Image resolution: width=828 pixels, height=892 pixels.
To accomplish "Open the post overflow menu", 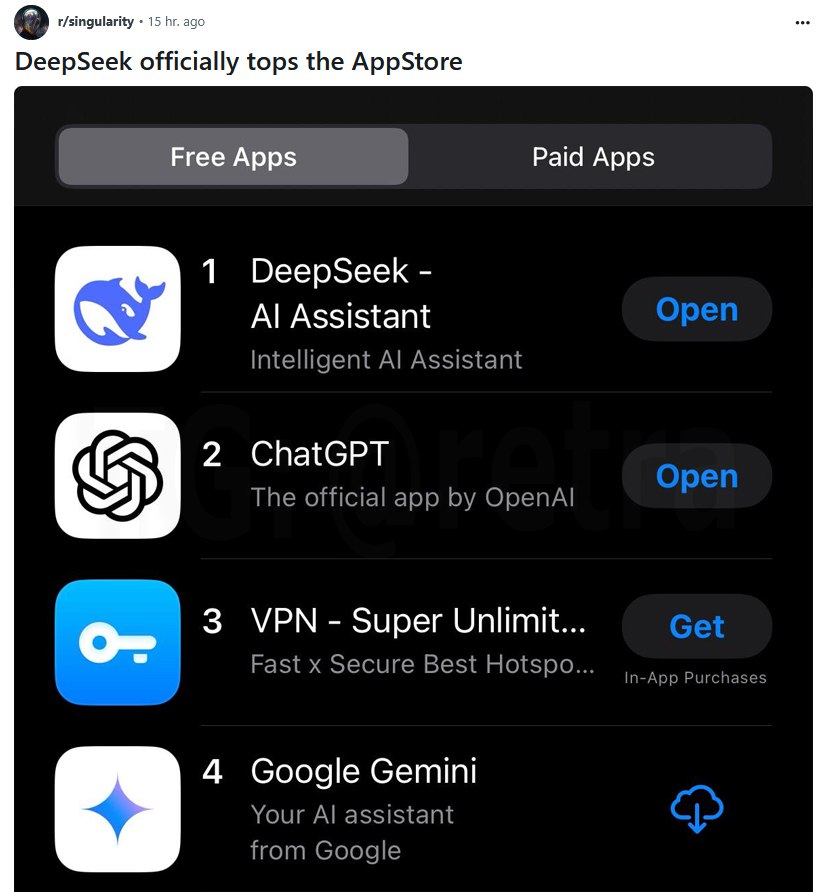I will pyautogui.click(x=802, y=22).
